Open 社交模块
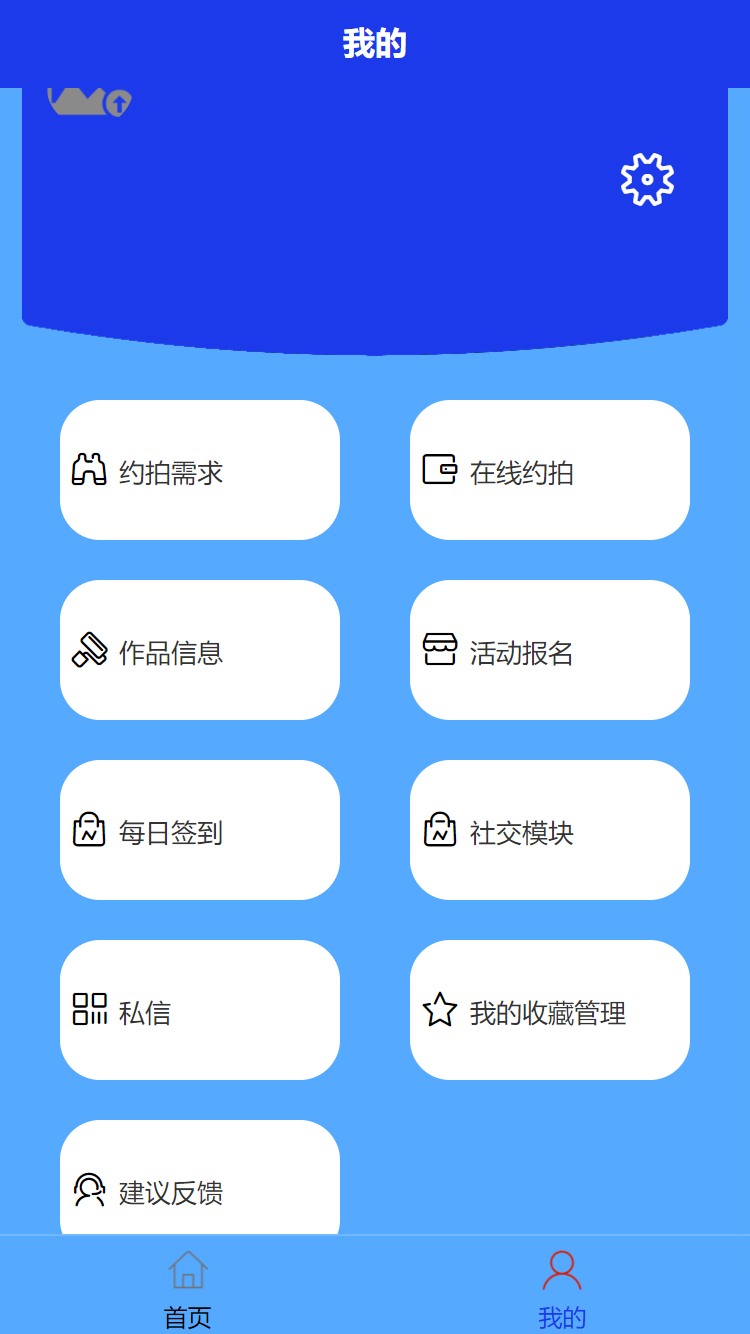This screenshot has height=1334, width=750. point(550,830)
